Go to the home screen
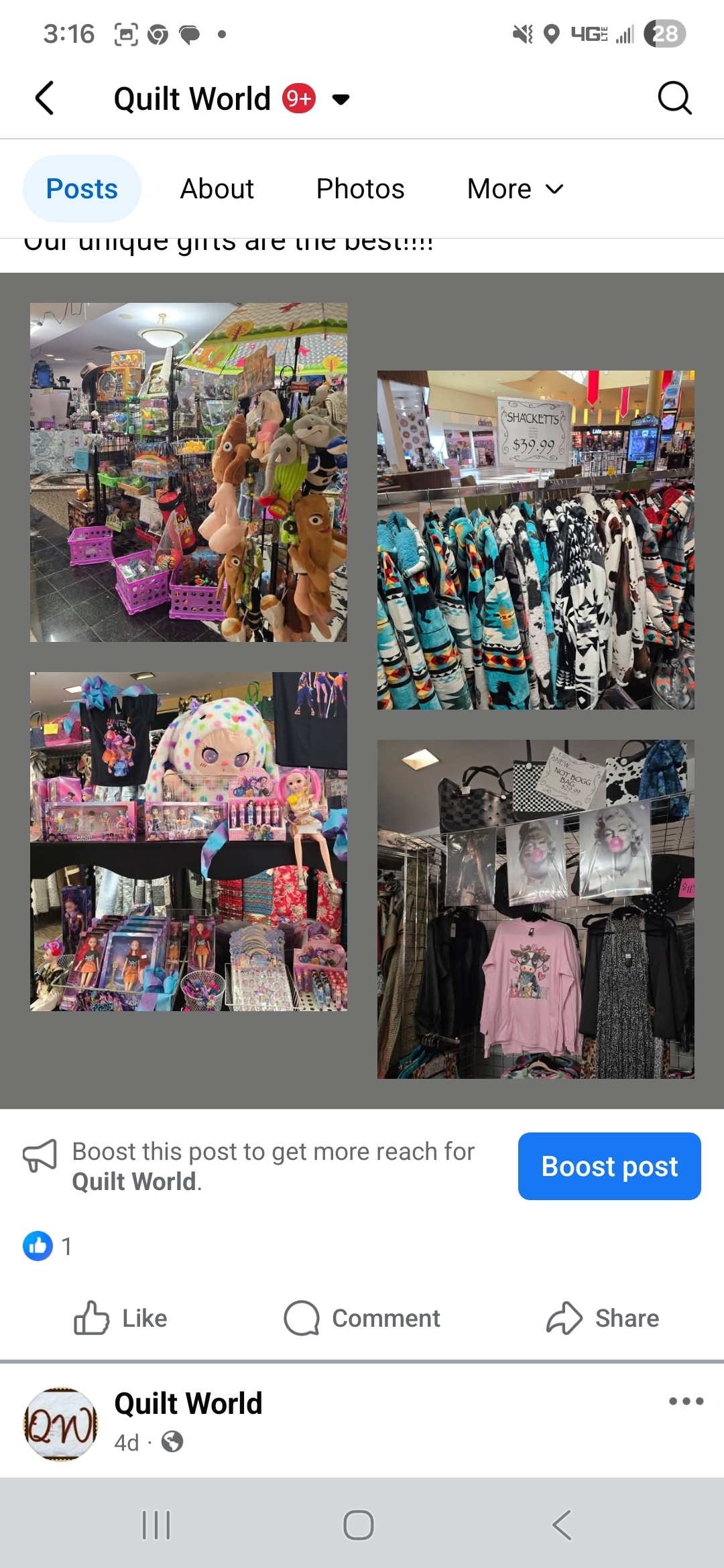The width and height of the screenshot is (724, 1568). (x=359, y=1525)
